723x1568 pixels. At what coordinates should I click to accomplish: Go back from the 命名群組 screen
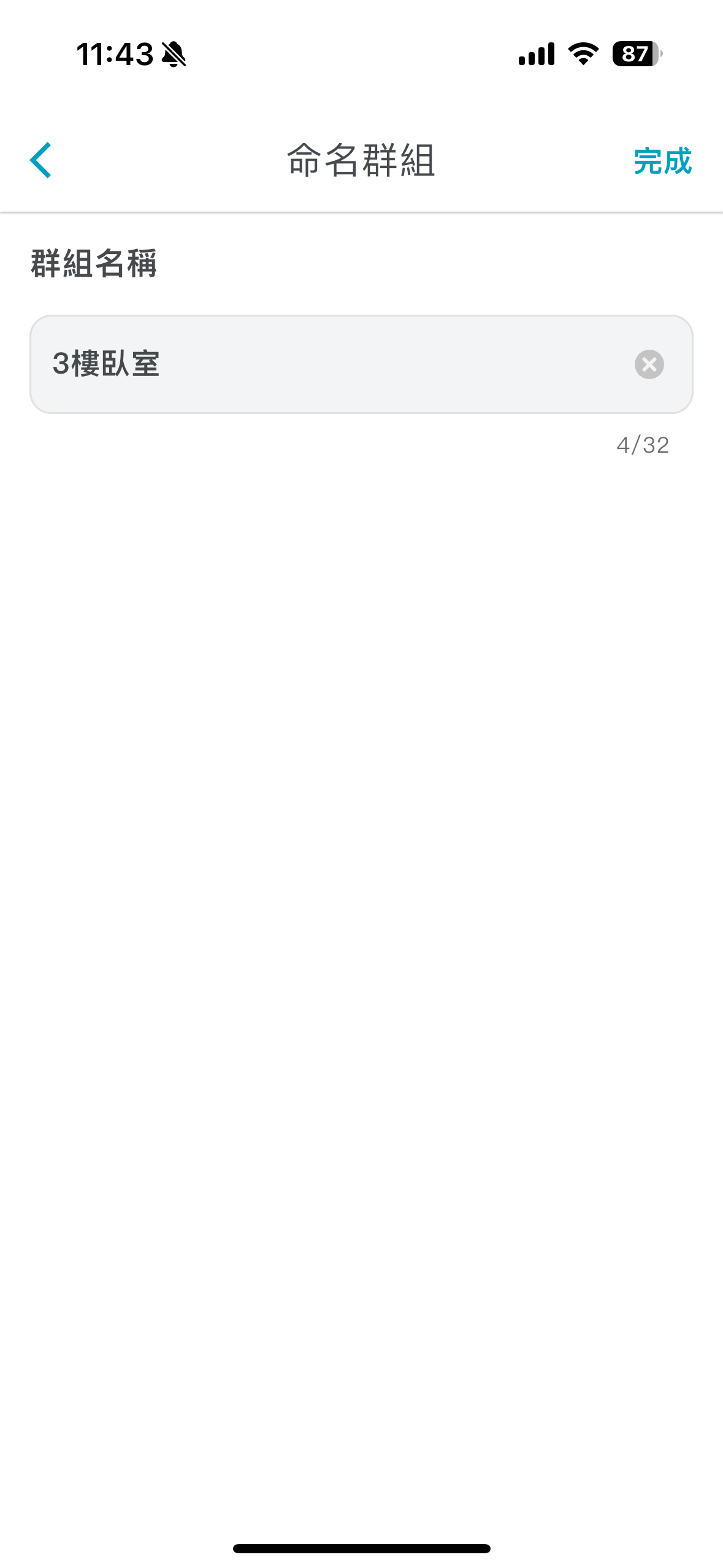click(40, 160)
